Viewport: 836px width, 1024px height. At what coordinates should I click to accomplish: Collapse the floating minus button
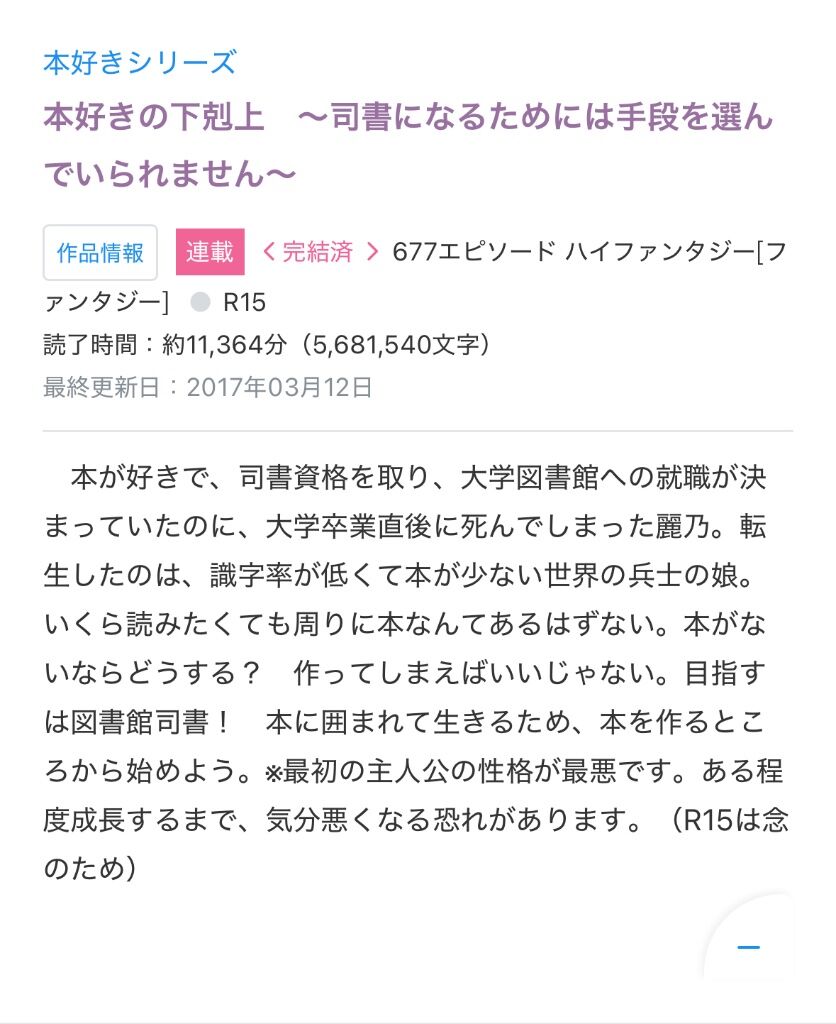pyautogui.click(x=748, y=947)
